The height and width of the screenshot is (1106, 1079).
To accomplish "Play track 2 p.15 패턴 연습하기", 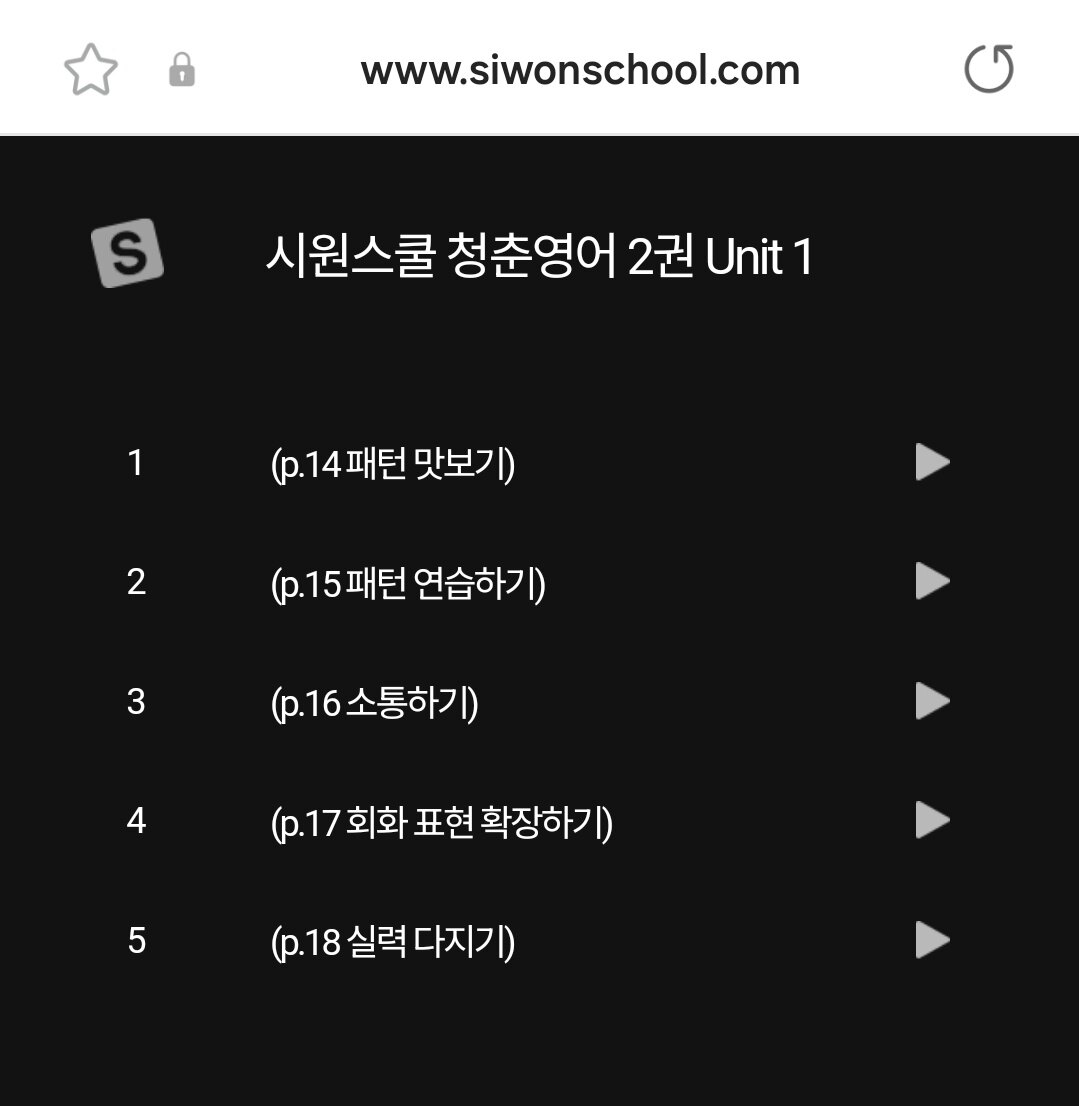I will pyautogui.click(x=932, y=581).
